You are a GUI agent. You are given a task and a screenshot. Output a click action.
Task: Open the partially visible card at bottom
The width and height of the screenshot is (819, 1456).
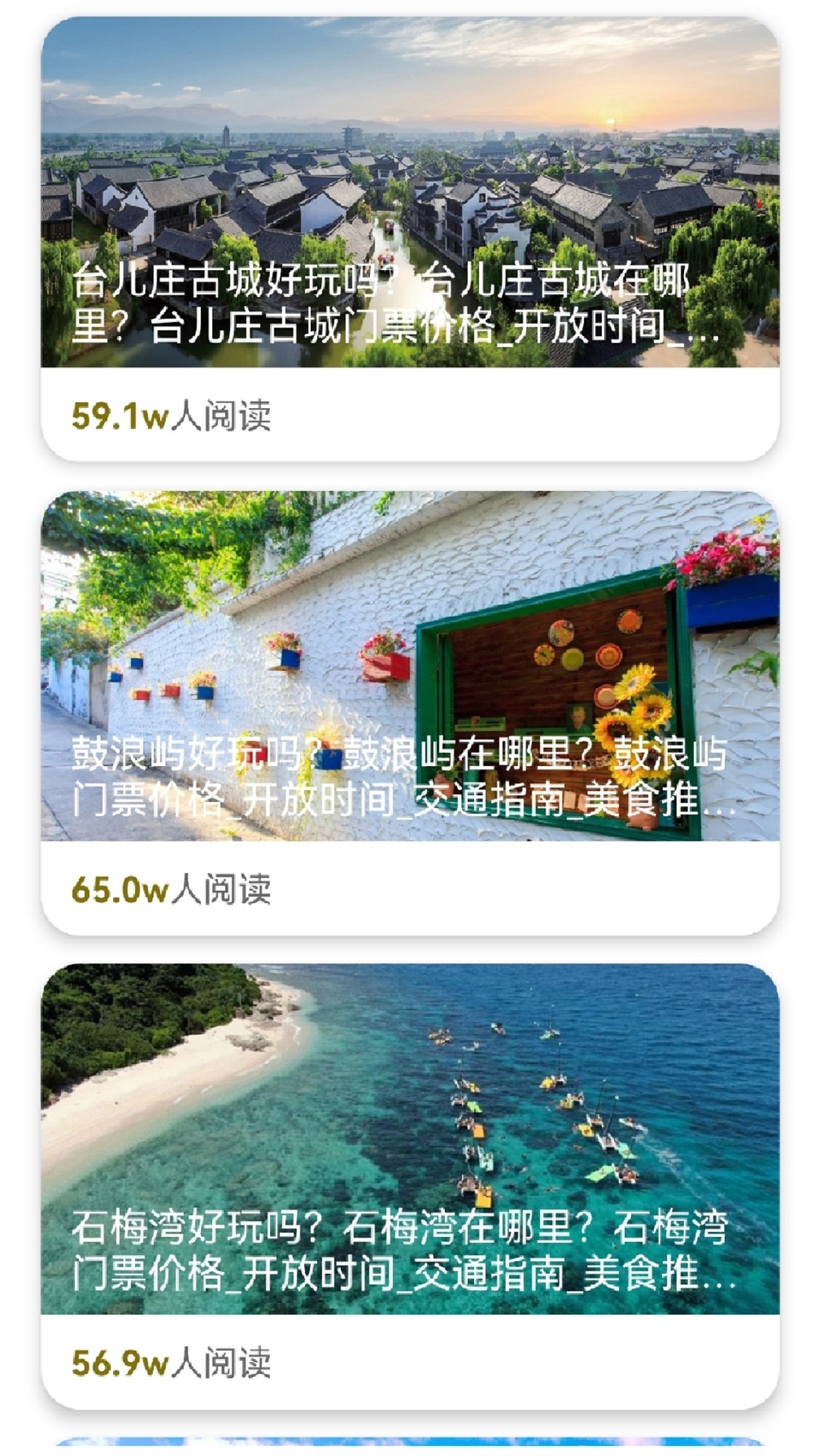pyautogui.click(x=409, y=1445)
